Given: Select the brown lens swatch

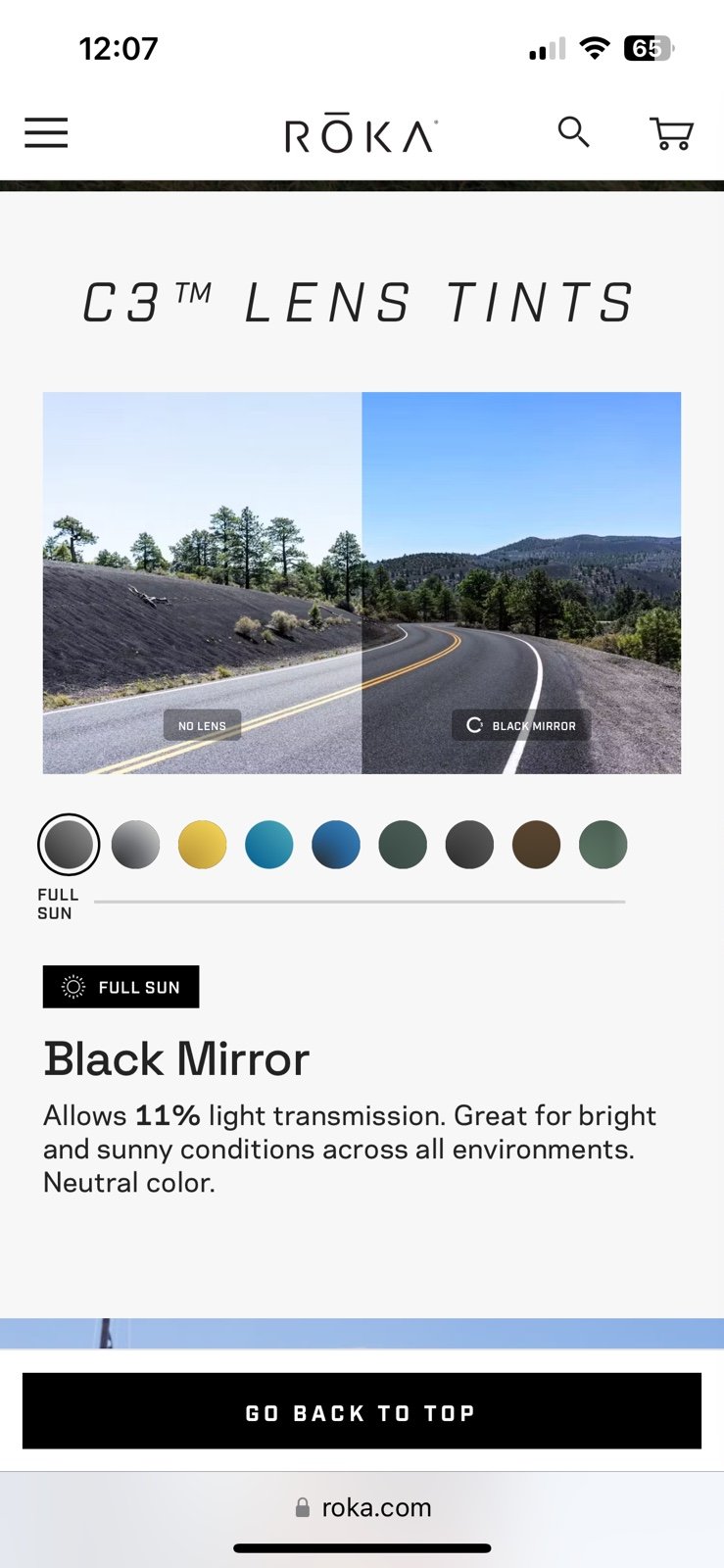Looking at the screenshot, I should [536, 845].
